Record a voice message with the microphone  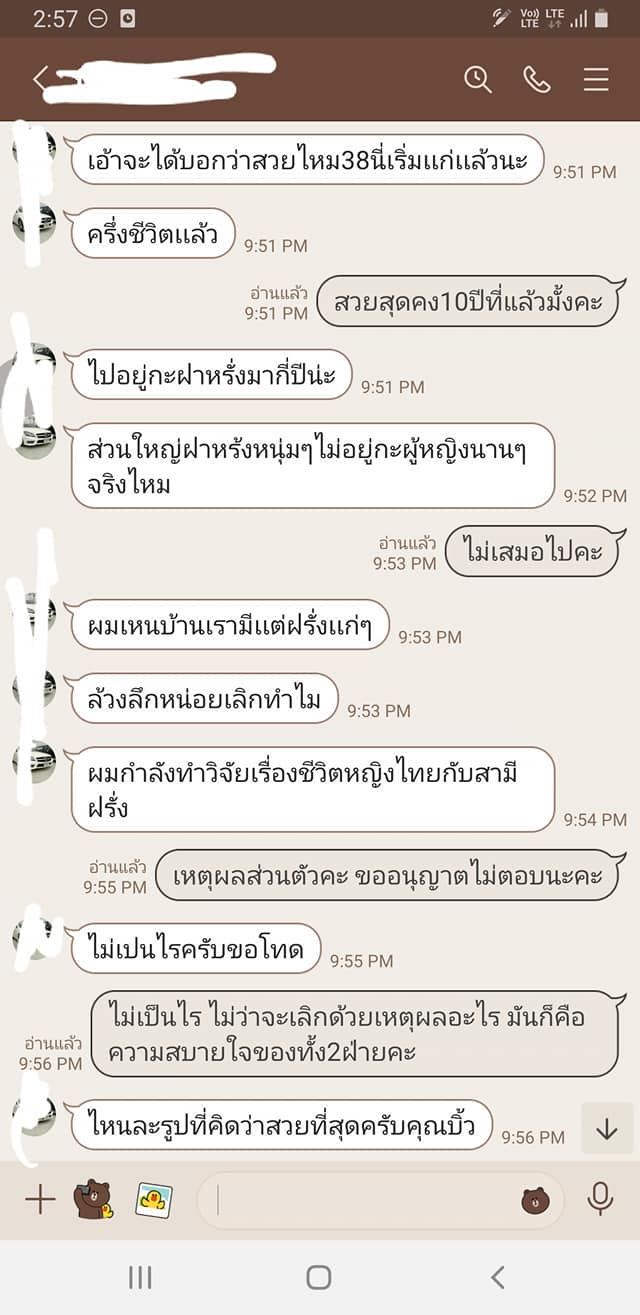[x=600, y=1198]
